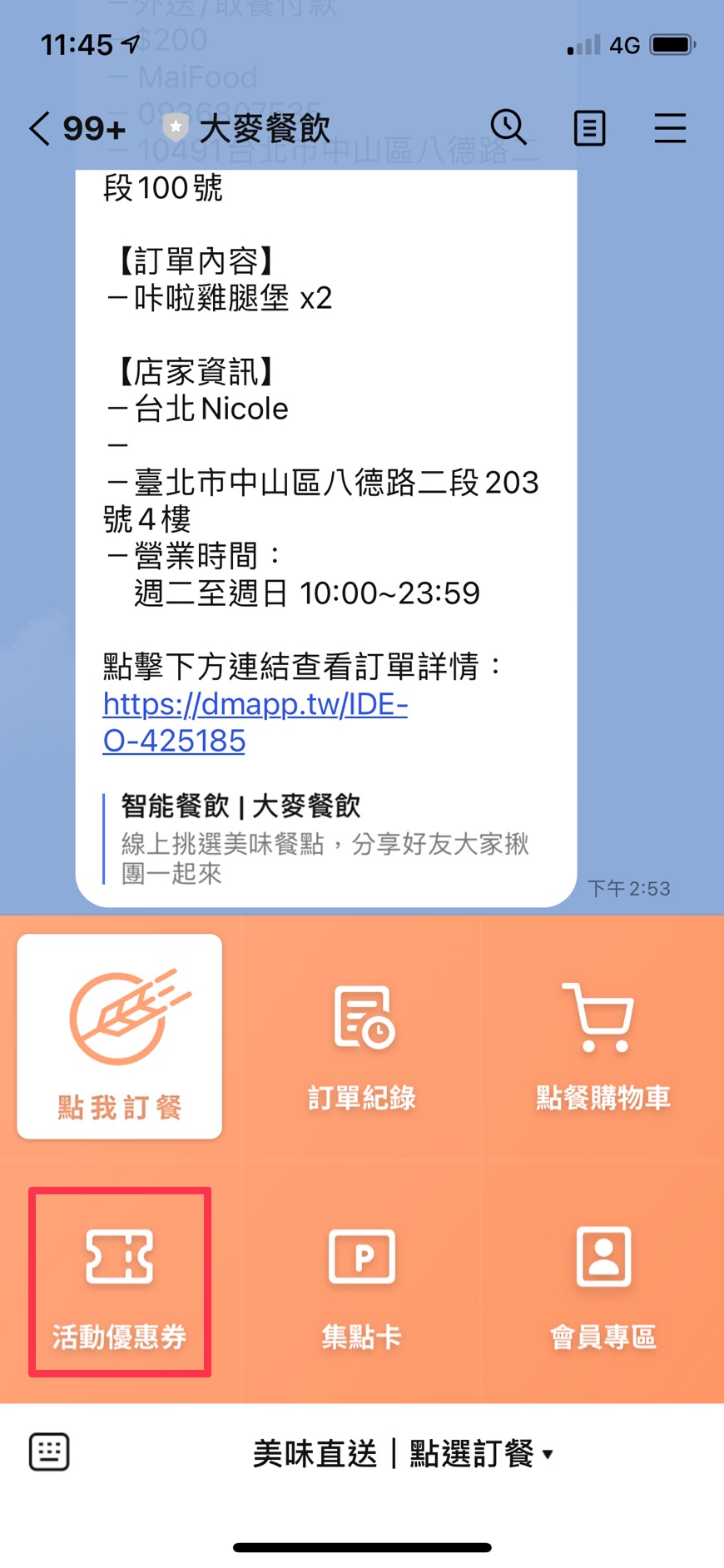This screenshot has height=1568, width=724.
Task: Switch to keyboard input
Action: [49, 1452]
